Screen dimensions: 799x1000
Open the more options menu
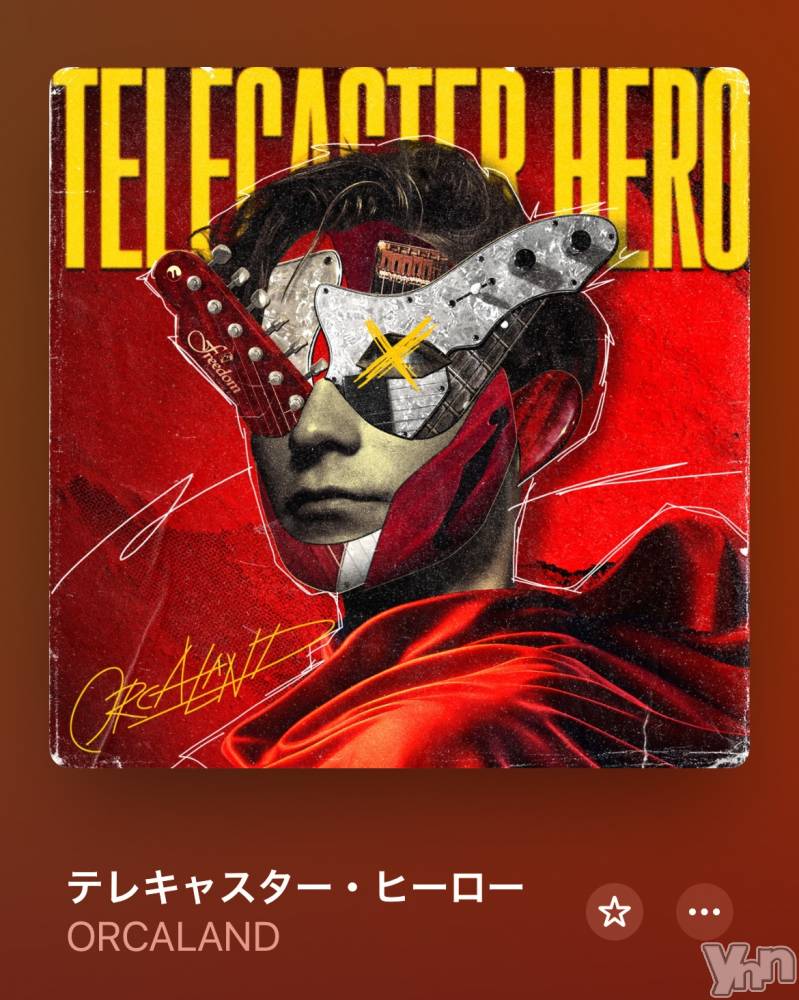tap(705, 911)
